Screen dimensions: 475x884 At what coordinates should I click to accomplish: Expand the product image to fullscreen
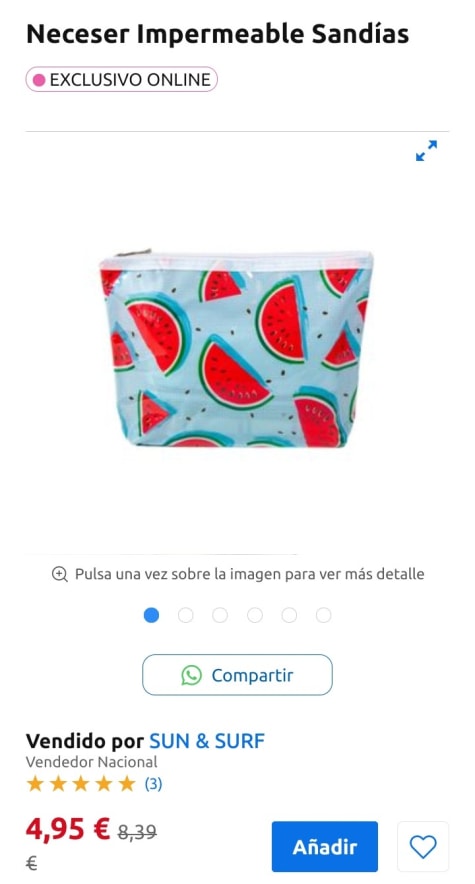coord(426,151)
